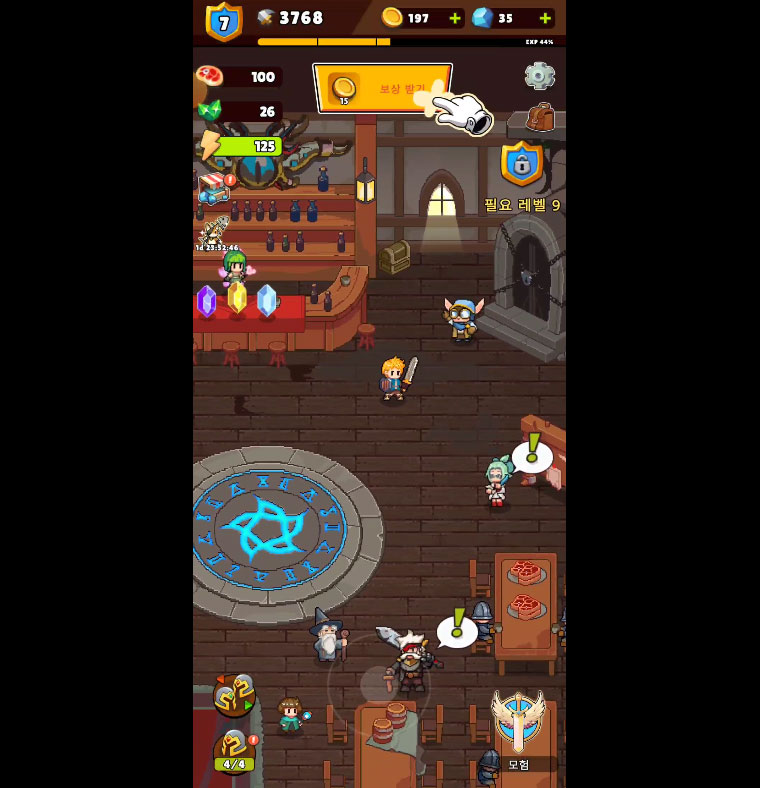Open the 4/4 quest icon
Viewport: 760px width, 788px height.
pyautogui.click(x=234, y=751)
